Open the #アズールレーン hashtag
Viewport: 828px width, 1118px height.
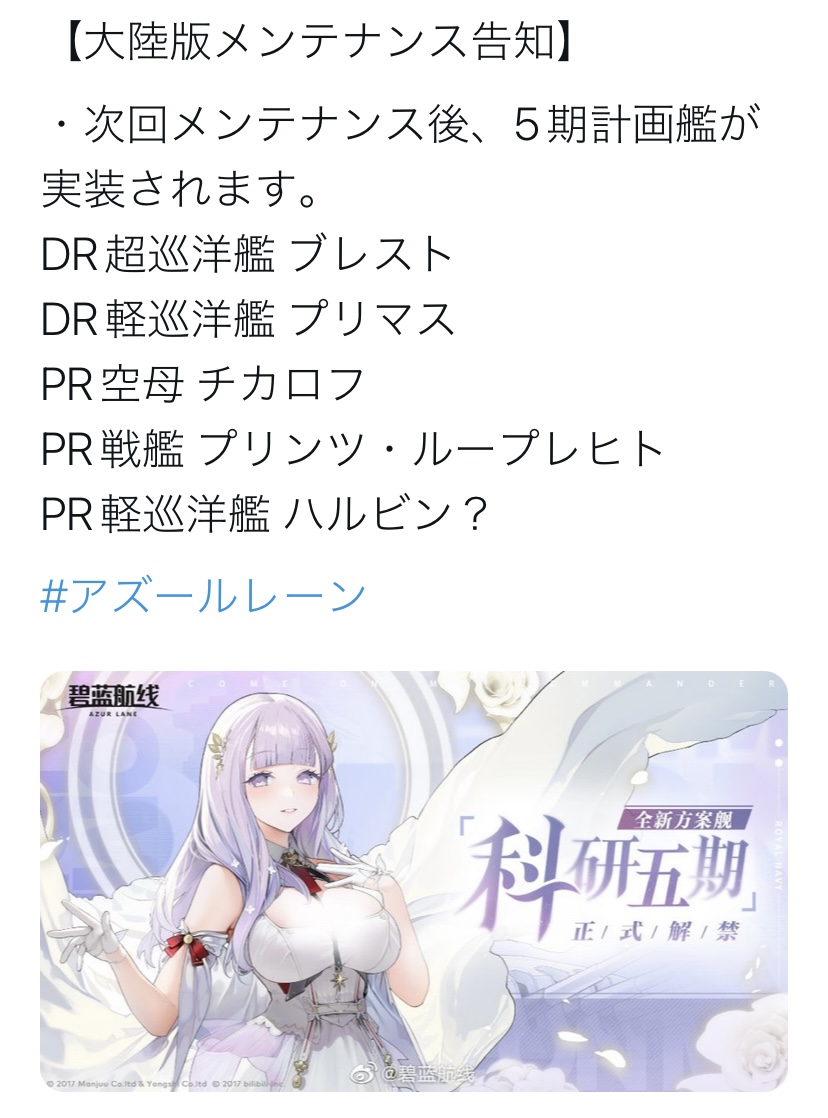pyautogui.click(x=203, y=597)
